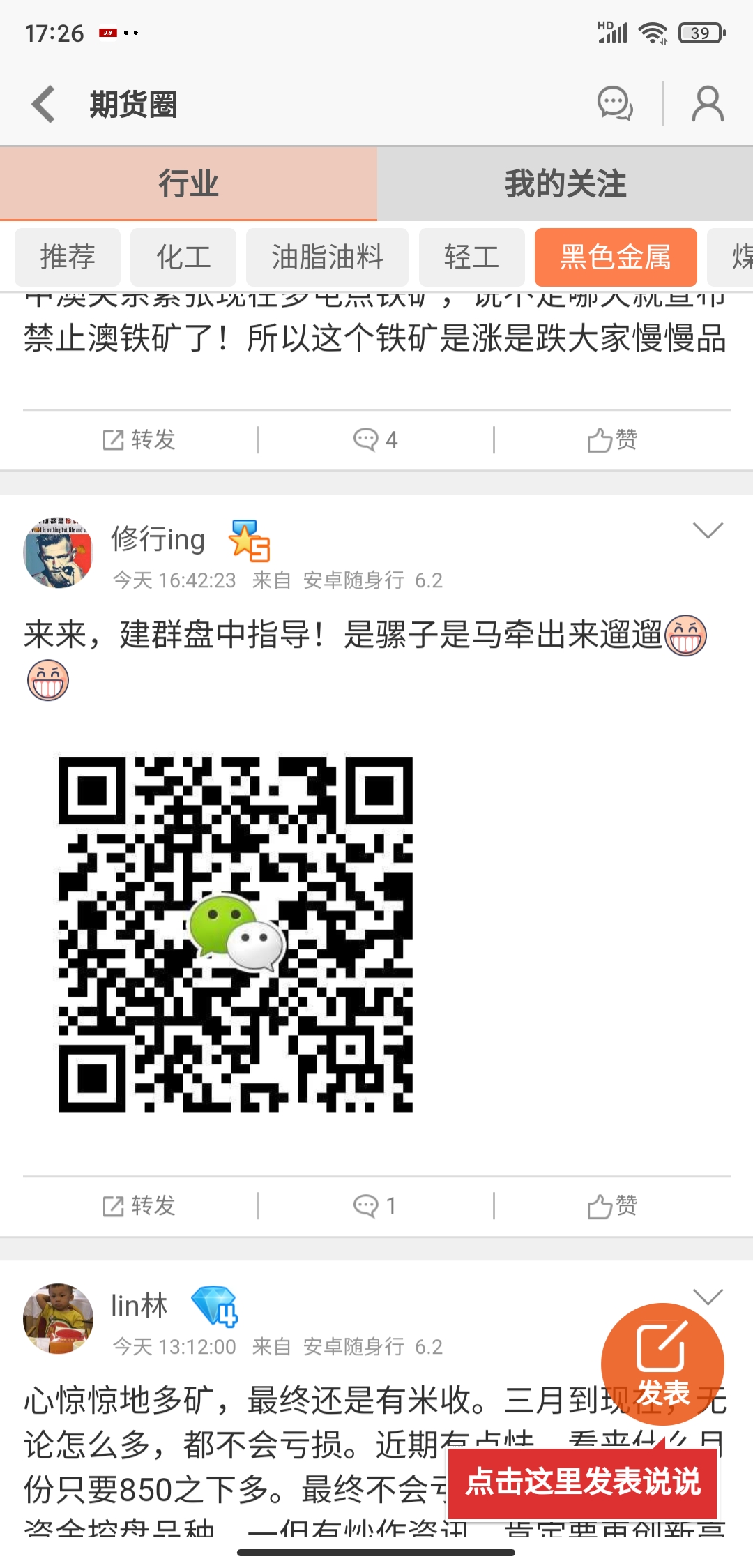The image size is (753, 1568).
Task: Open the comment on 修行ing's post
Action: tap(376, 1206)
